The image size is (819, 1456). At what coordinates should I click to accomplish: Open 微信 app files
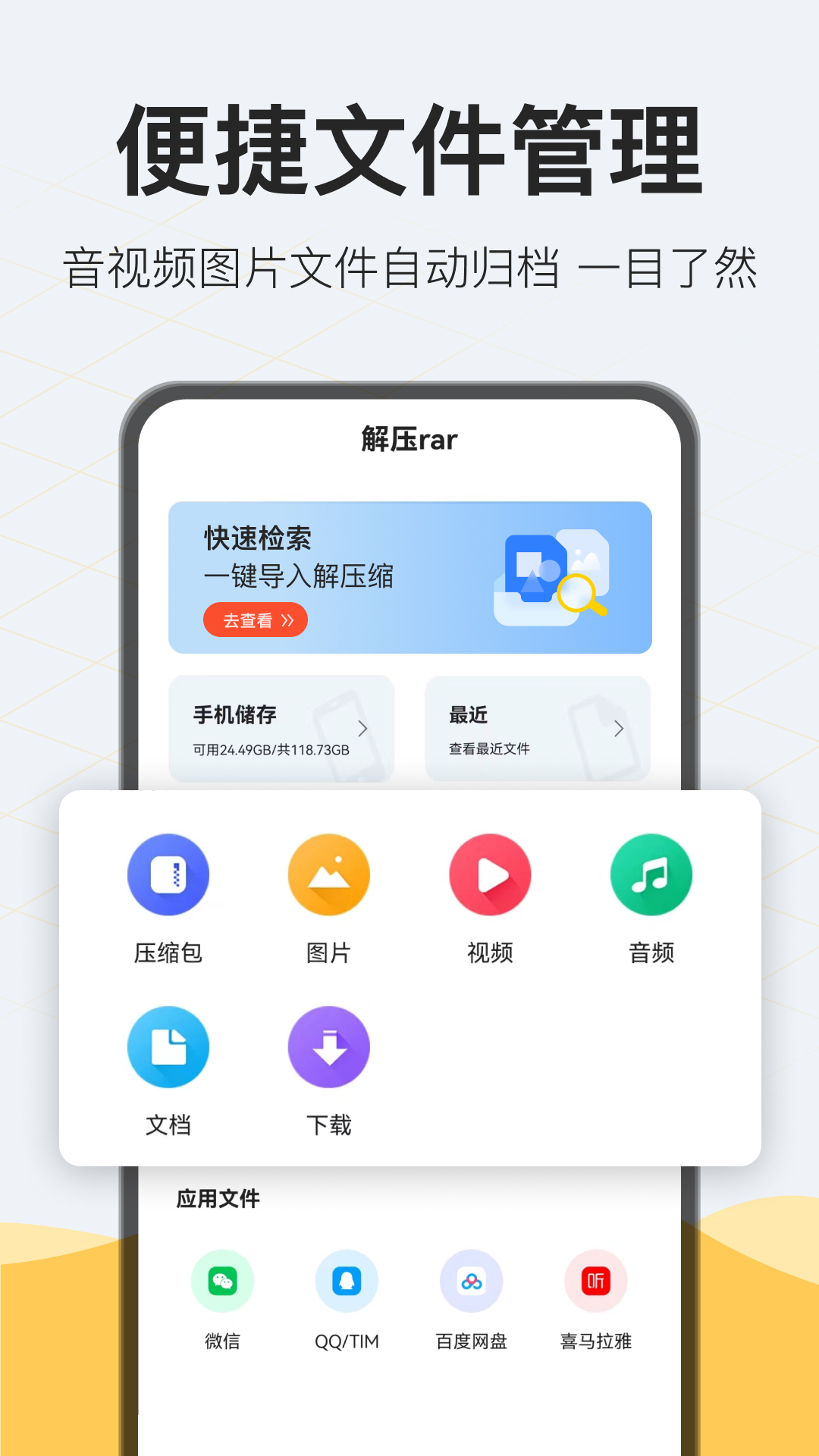pos(222,1281)
